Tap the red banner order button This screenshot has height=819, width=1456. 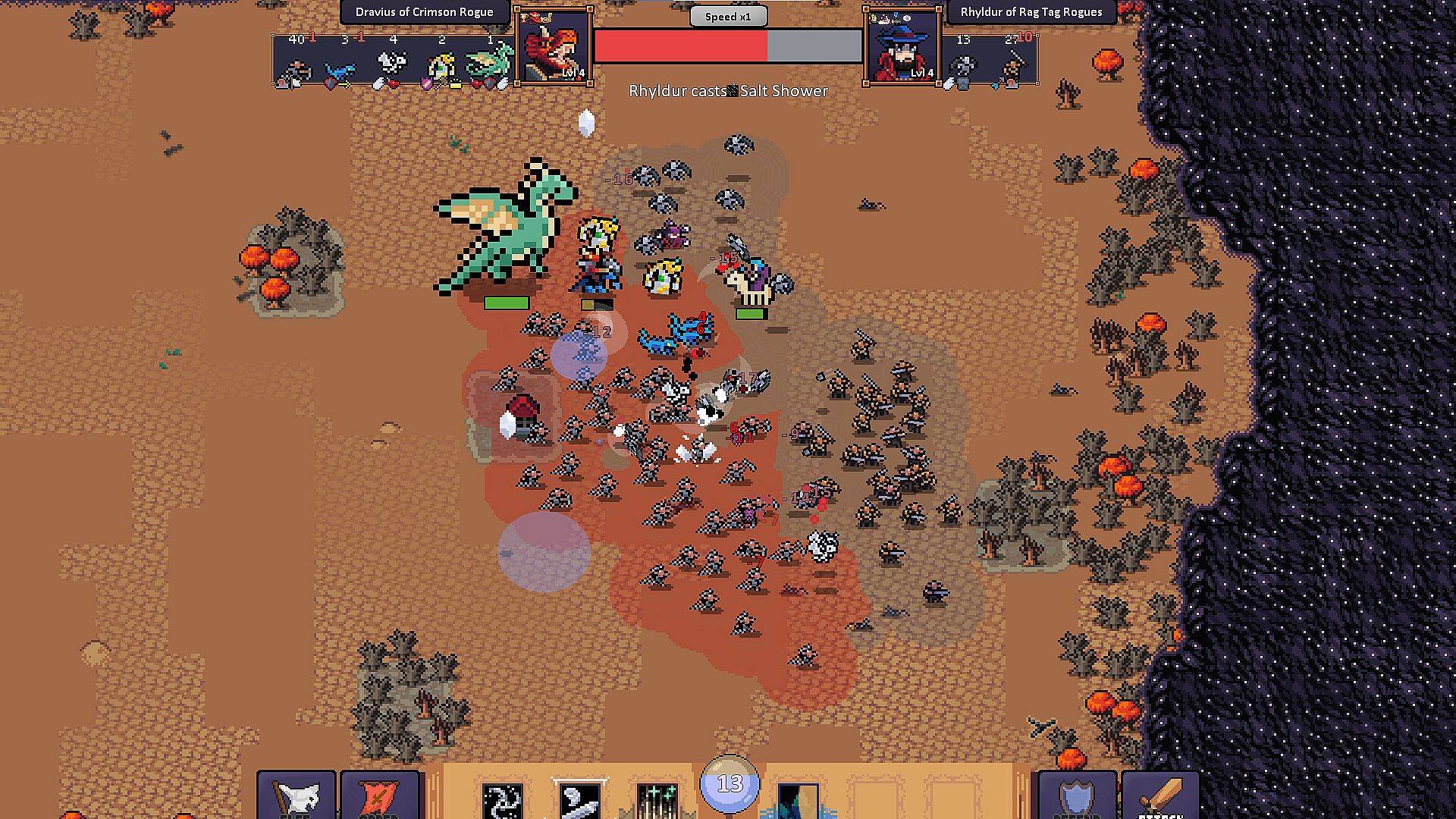pyautogui.click(x=379, y=796)
